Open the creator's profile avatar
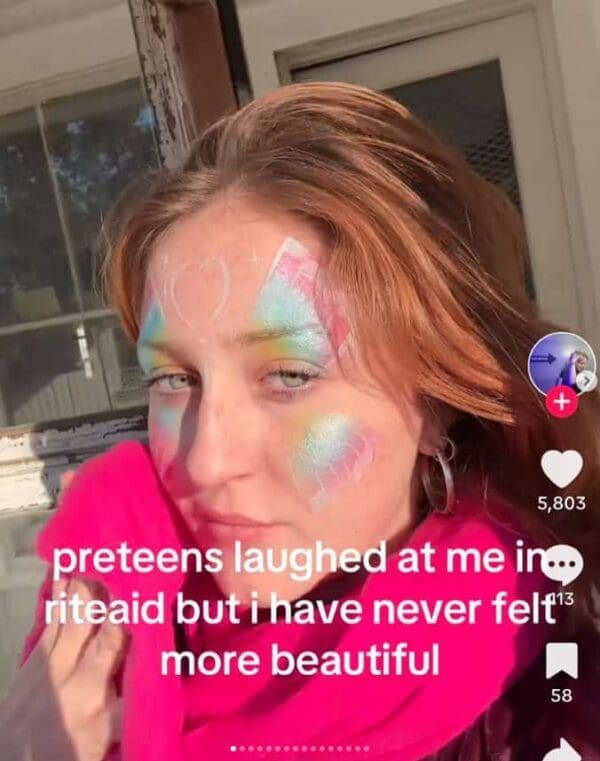Screen dimensions: 600x761 click(562, 363)
